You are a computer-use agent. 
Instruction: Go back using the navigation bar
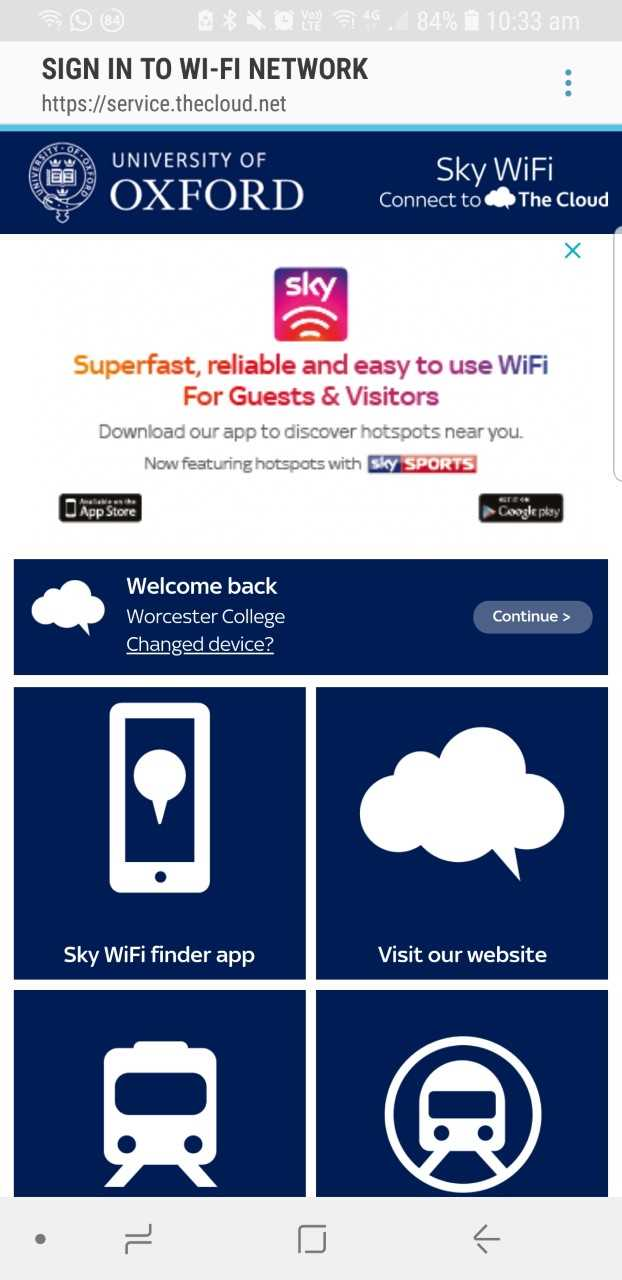point(486,1239)
